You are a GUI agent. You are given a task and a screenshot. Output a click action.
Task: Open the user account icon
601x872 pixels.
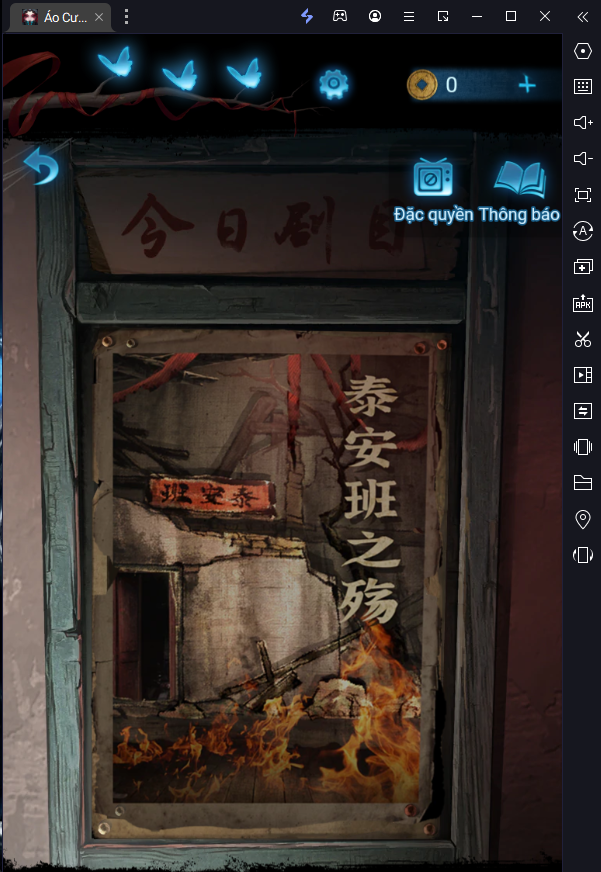tap(375, 17)
